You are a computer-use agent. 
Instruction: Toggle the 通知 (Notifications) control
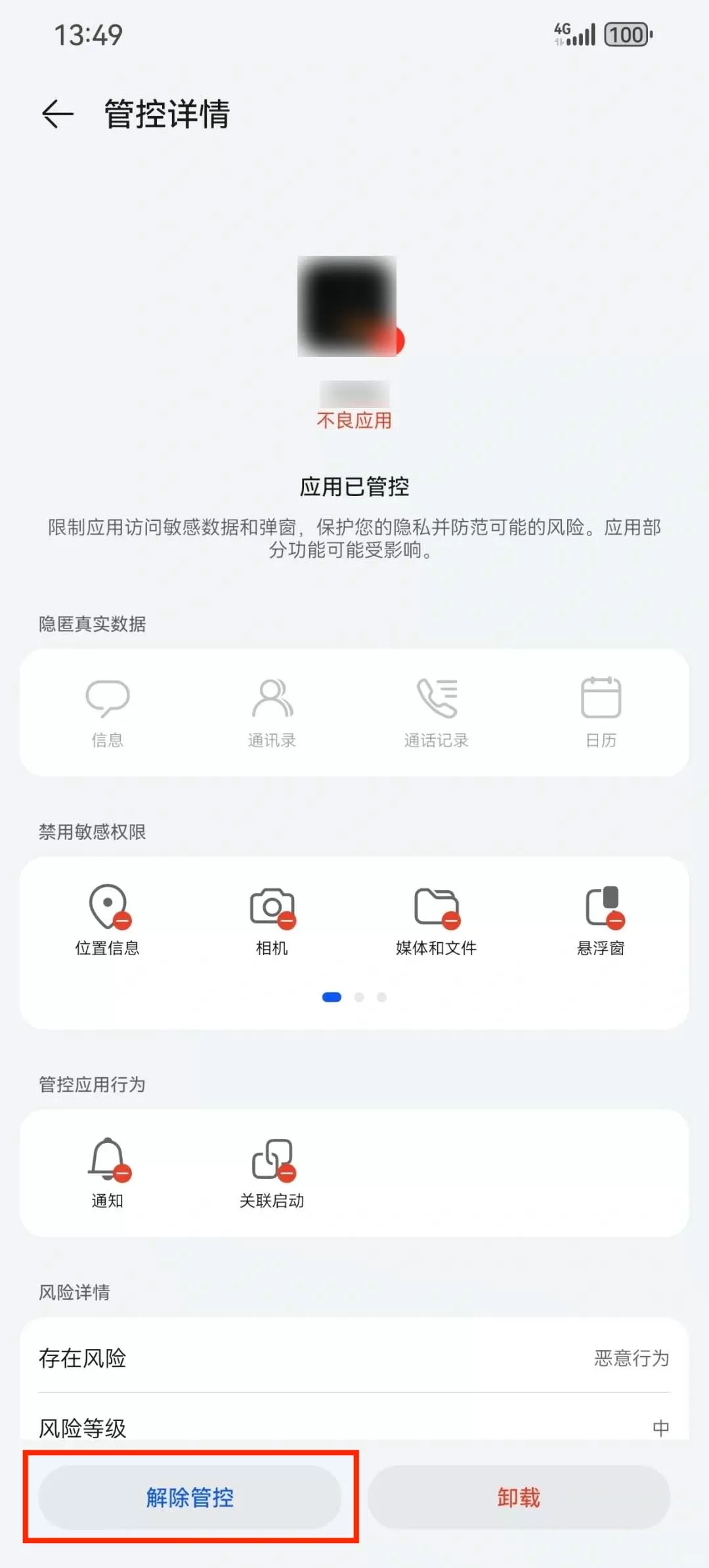pyautogui.click(x=108, y=1158)
